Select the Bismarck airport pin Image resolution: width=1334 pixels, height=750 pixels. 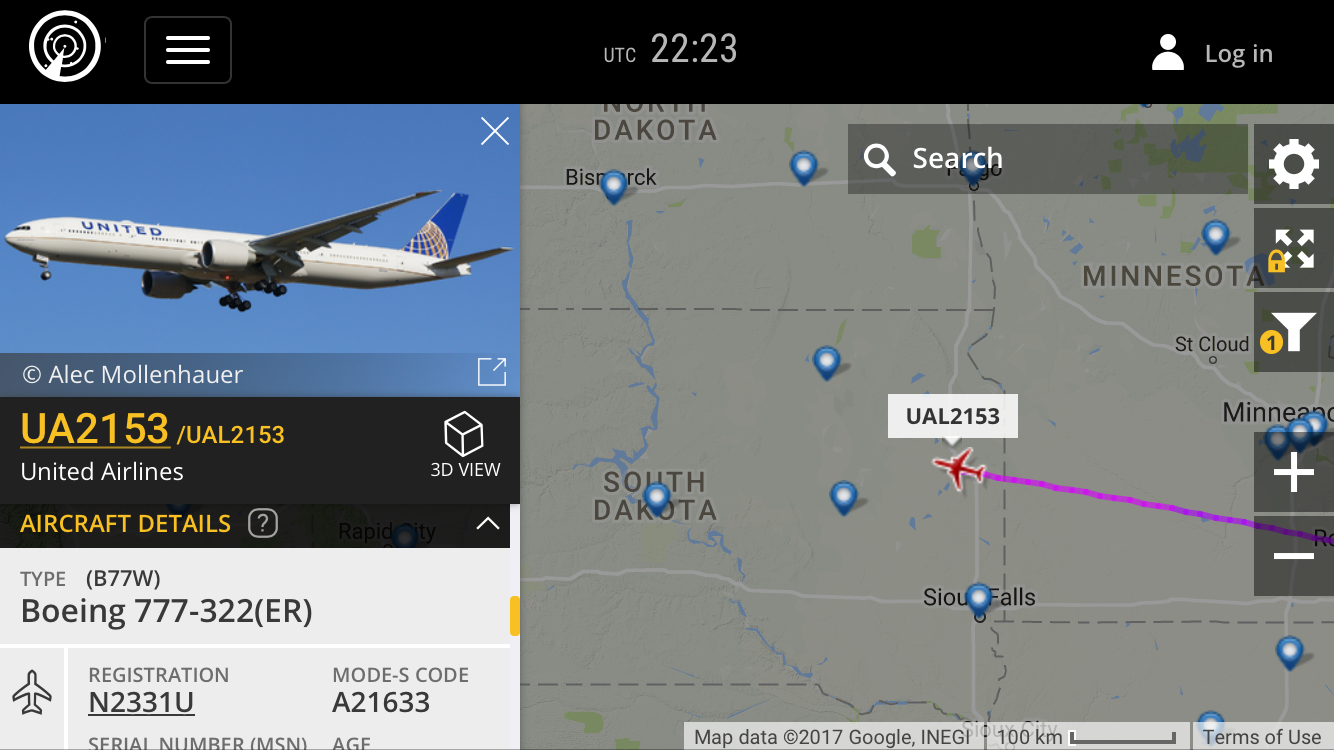(x=614, y=185)
